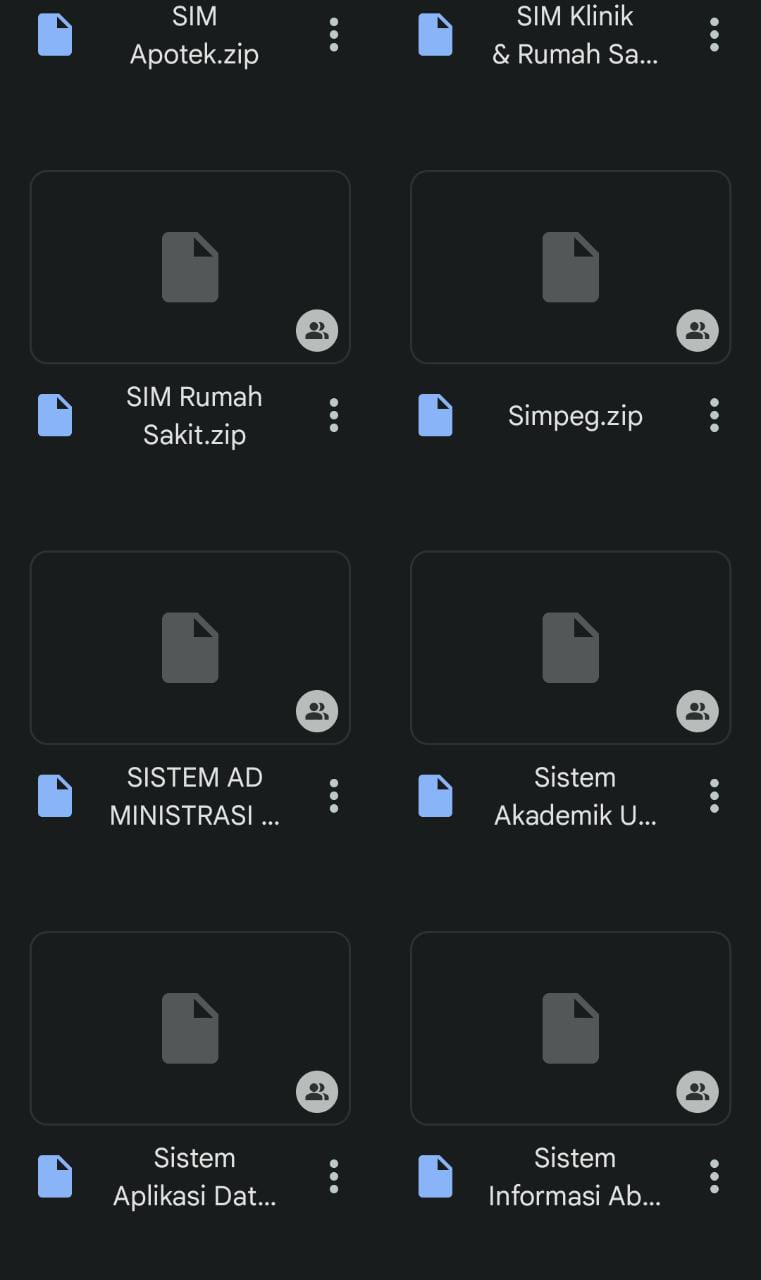Open more options for Sistem Informasi Ab...
Image resolution: width=761 pixels, height=1280 pixels.
[714, 1176]
